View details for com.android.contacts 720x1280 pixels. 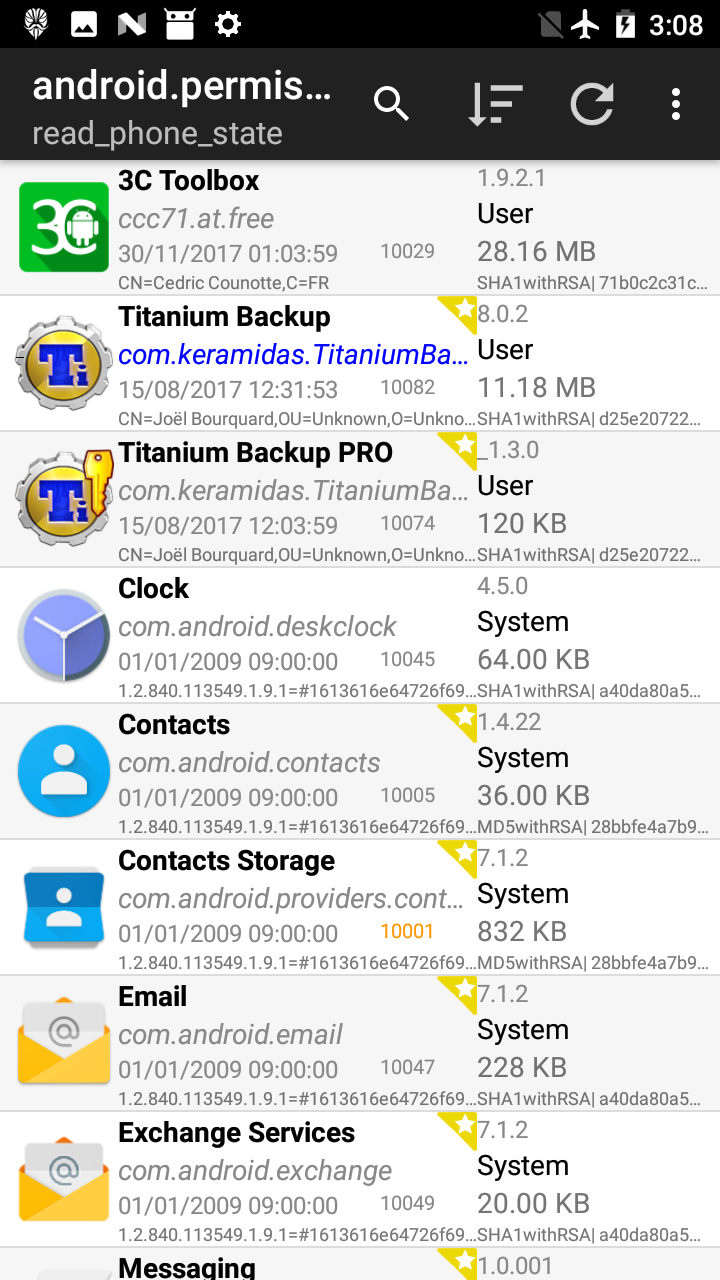[x=360, y=772]
